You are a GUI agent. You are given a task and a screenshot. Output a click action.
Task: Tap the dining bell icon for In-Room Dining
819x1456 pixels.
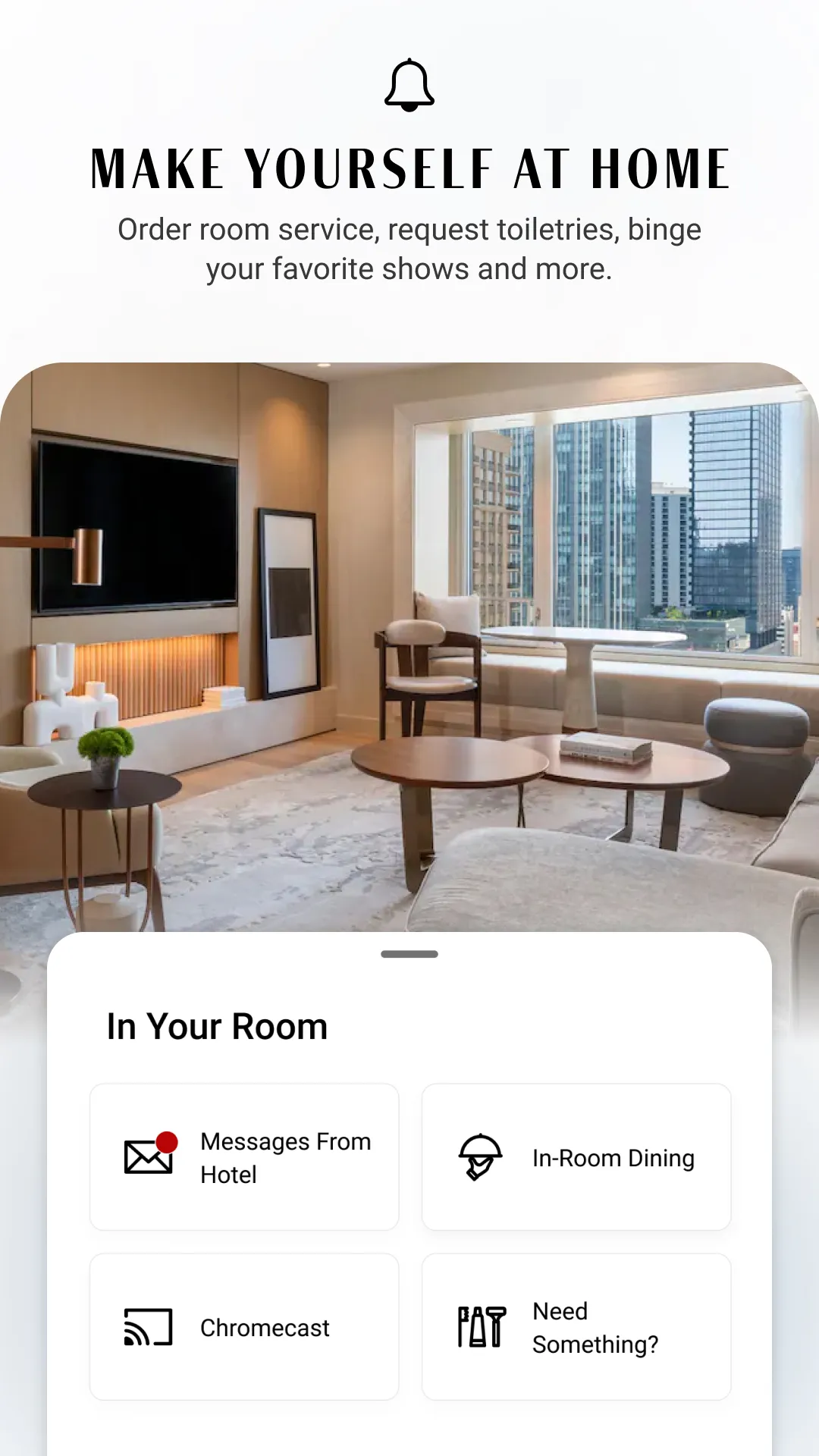coord(480,1158)
